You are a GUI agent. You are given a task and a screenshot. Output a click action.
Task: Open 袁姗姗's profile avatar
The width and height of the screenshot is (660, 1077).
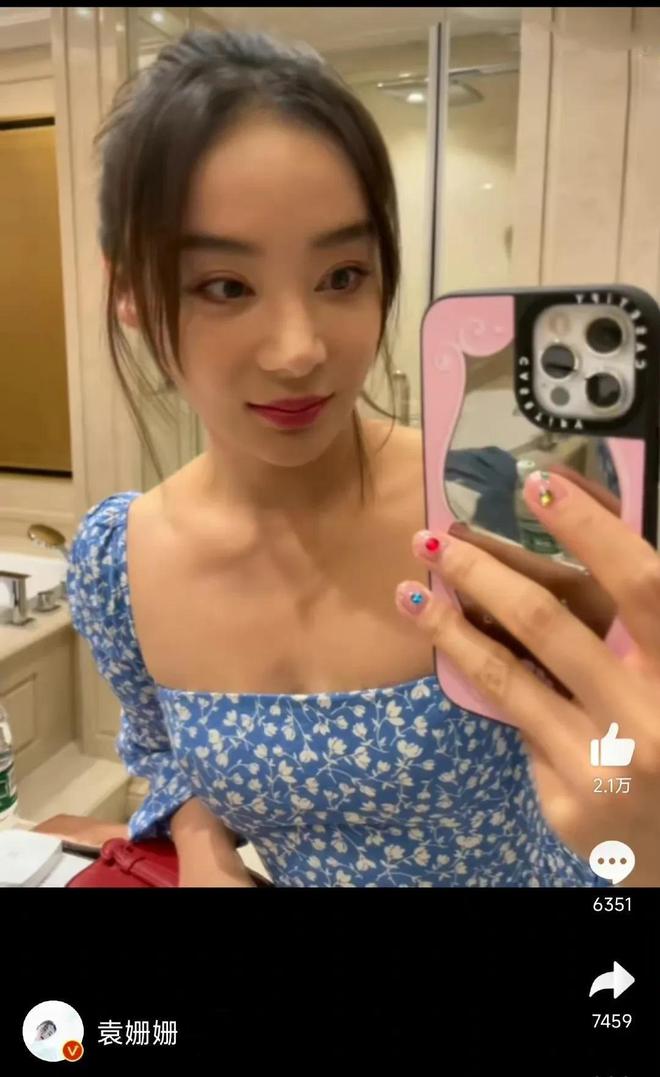52,1031
